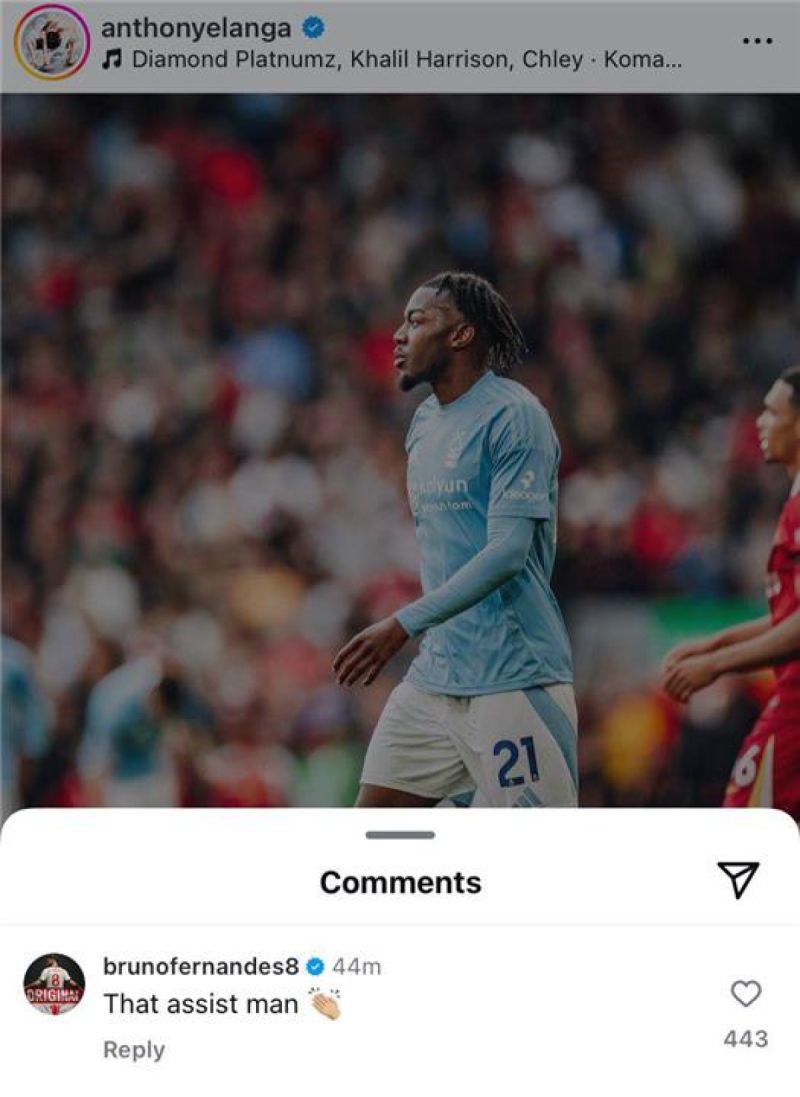Tap the brunofernandes8 username
This screenshot has width=800, height=1097.
tap(200, 967)
